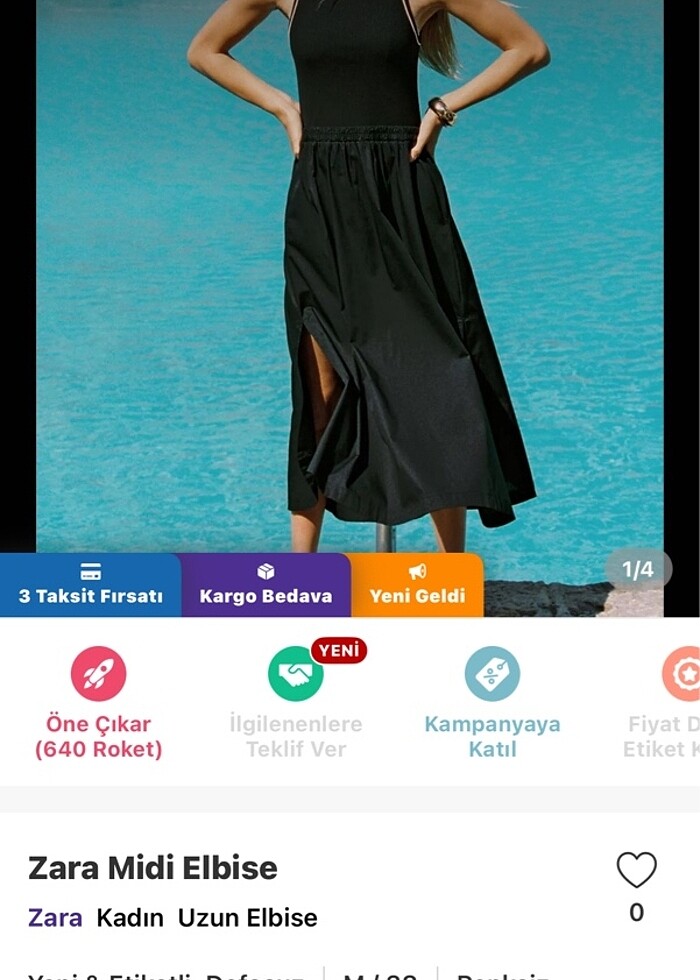Image resolution: width=700 pixels, height=980 pixels.
Task: Open the Kadın category link
Action: coord(130,917)
